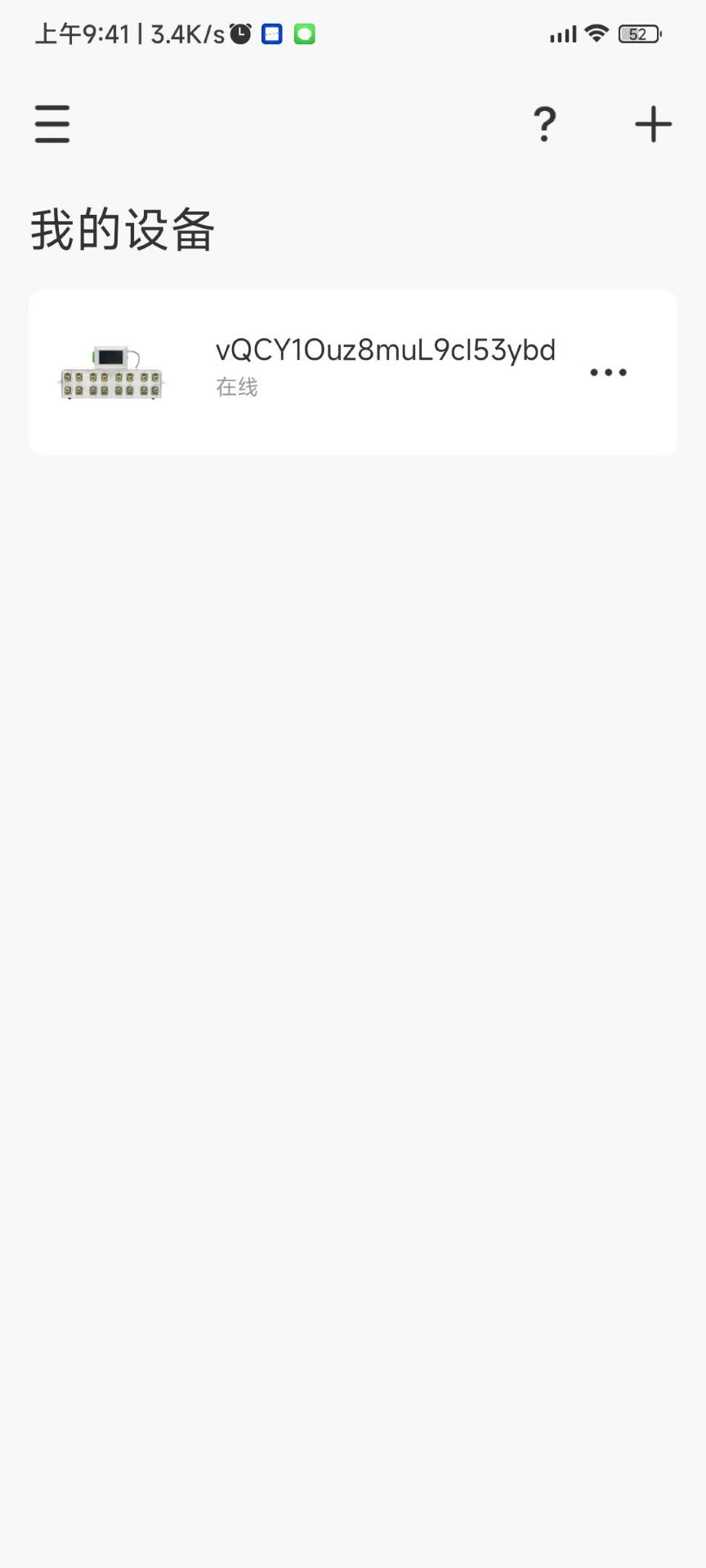Add a new device with plus icon

[x=654, y=124]
